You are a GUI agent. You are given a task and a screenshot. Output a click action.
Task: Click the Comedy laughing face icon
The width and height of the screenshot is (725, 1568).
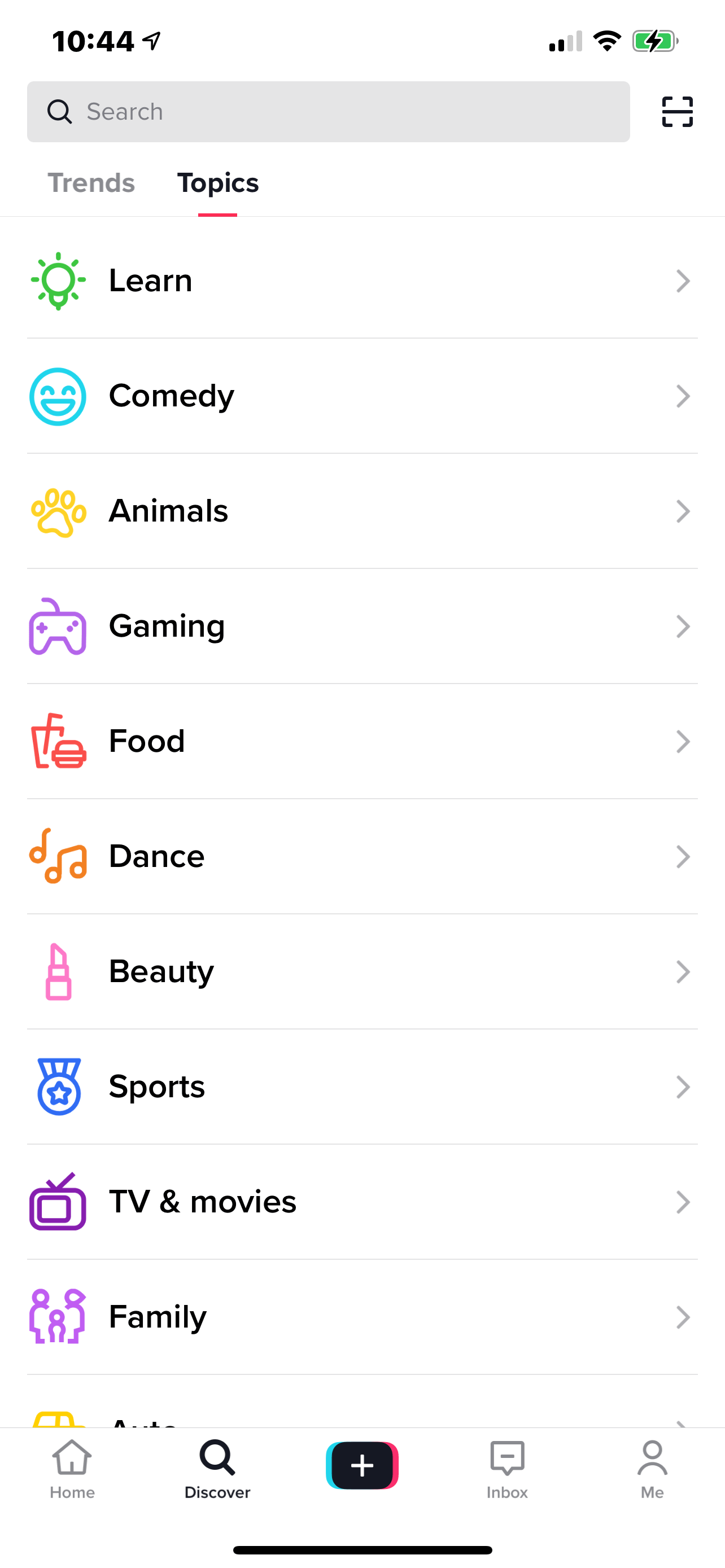[58, 396]
